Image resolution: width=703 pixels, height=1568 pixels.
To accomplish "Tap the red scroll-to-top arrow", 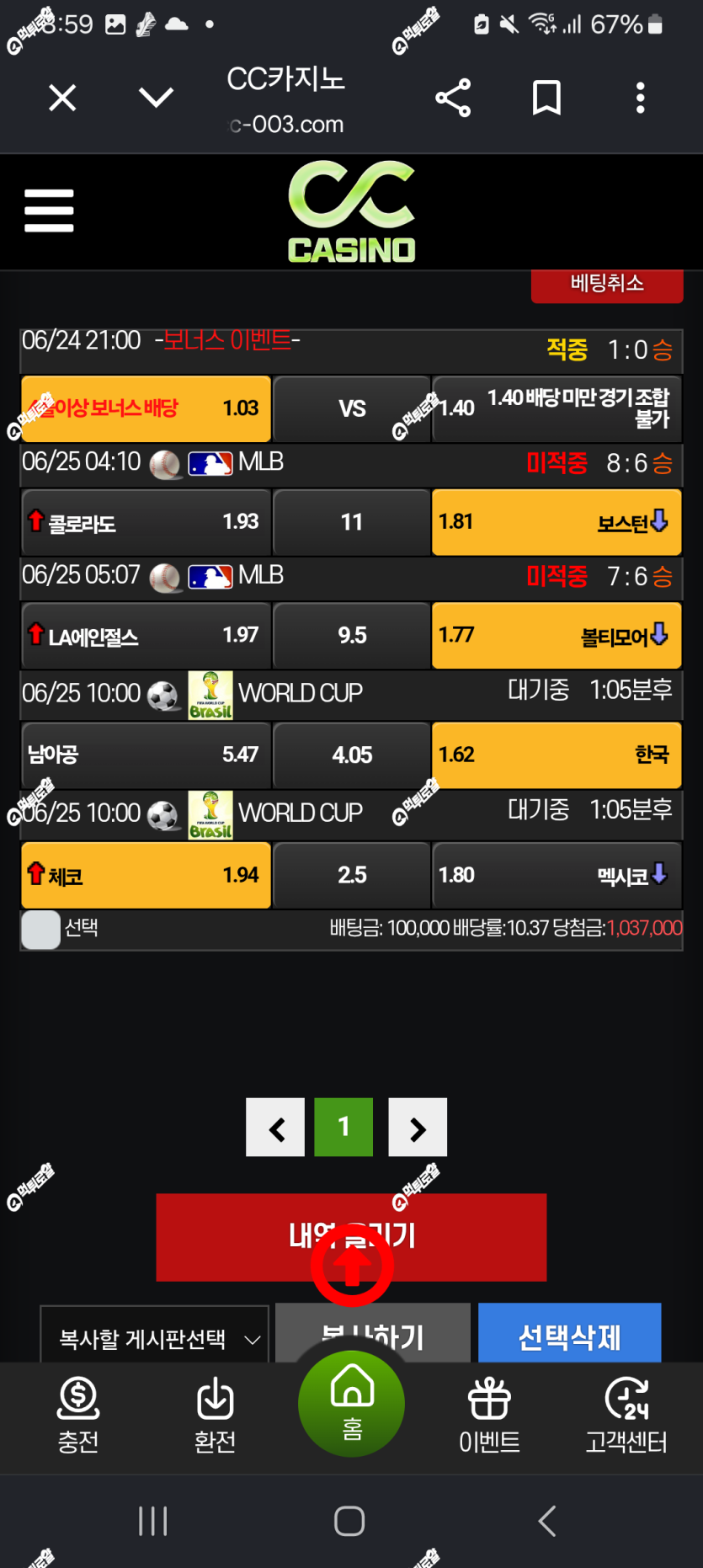I will [x=352, y=1265].
